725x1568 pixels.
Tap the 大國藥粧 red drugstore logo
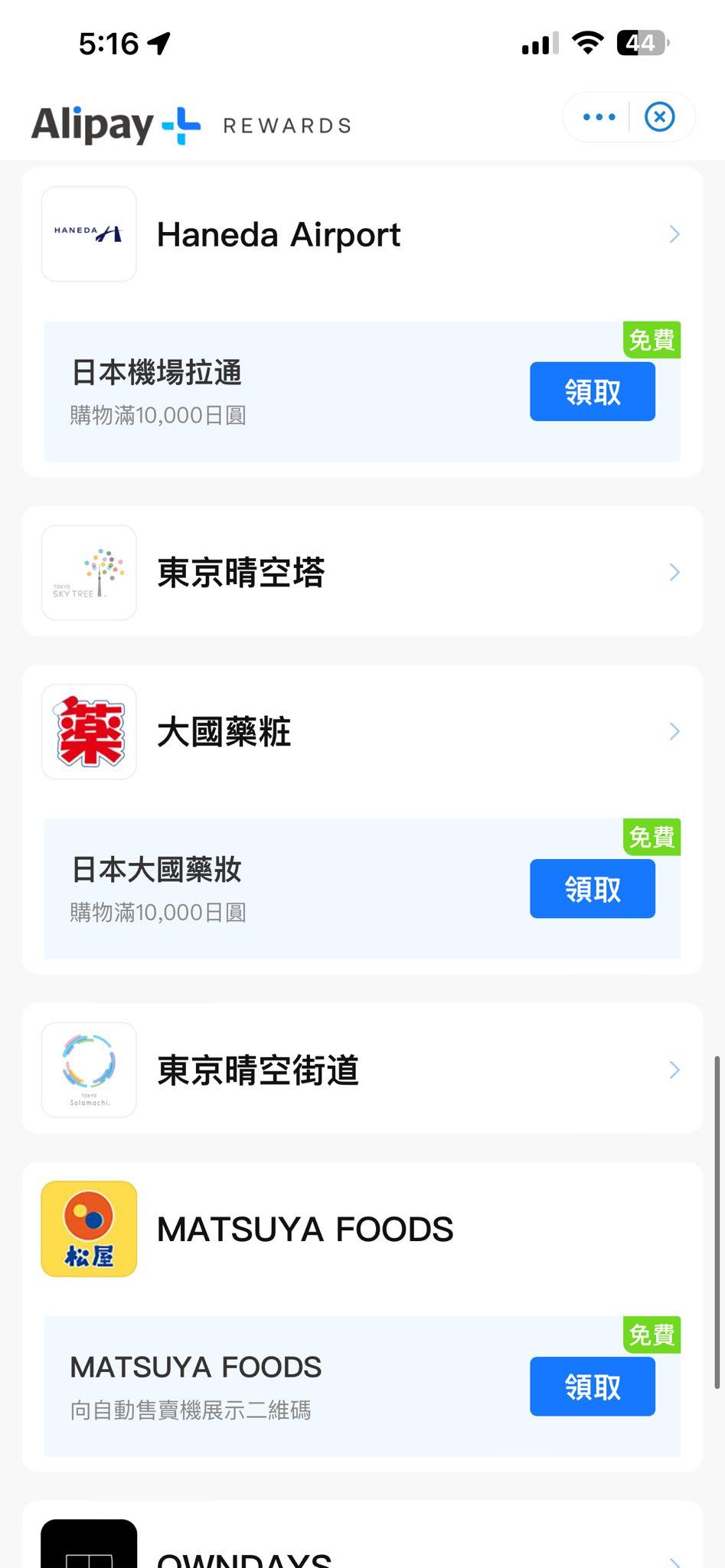pyautogui.click(x=89, y=731)
